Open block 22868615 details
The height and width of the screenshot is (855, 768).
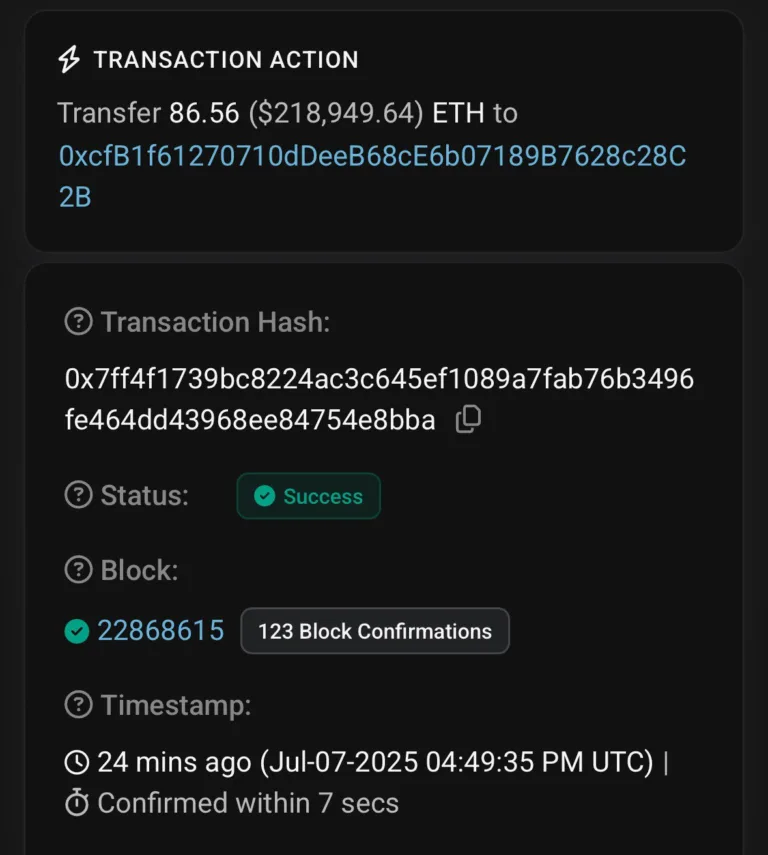[160, 631]
